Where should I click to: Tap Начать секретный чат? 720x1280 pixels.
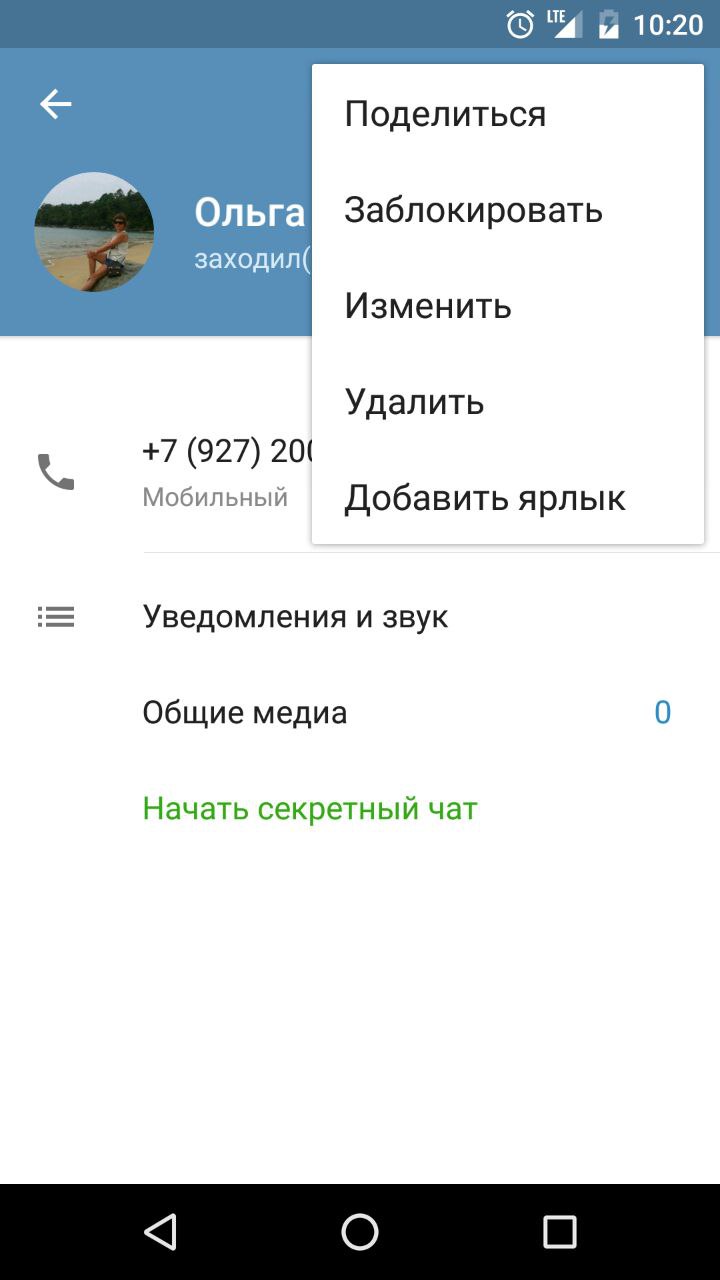(x=310, y=809)
